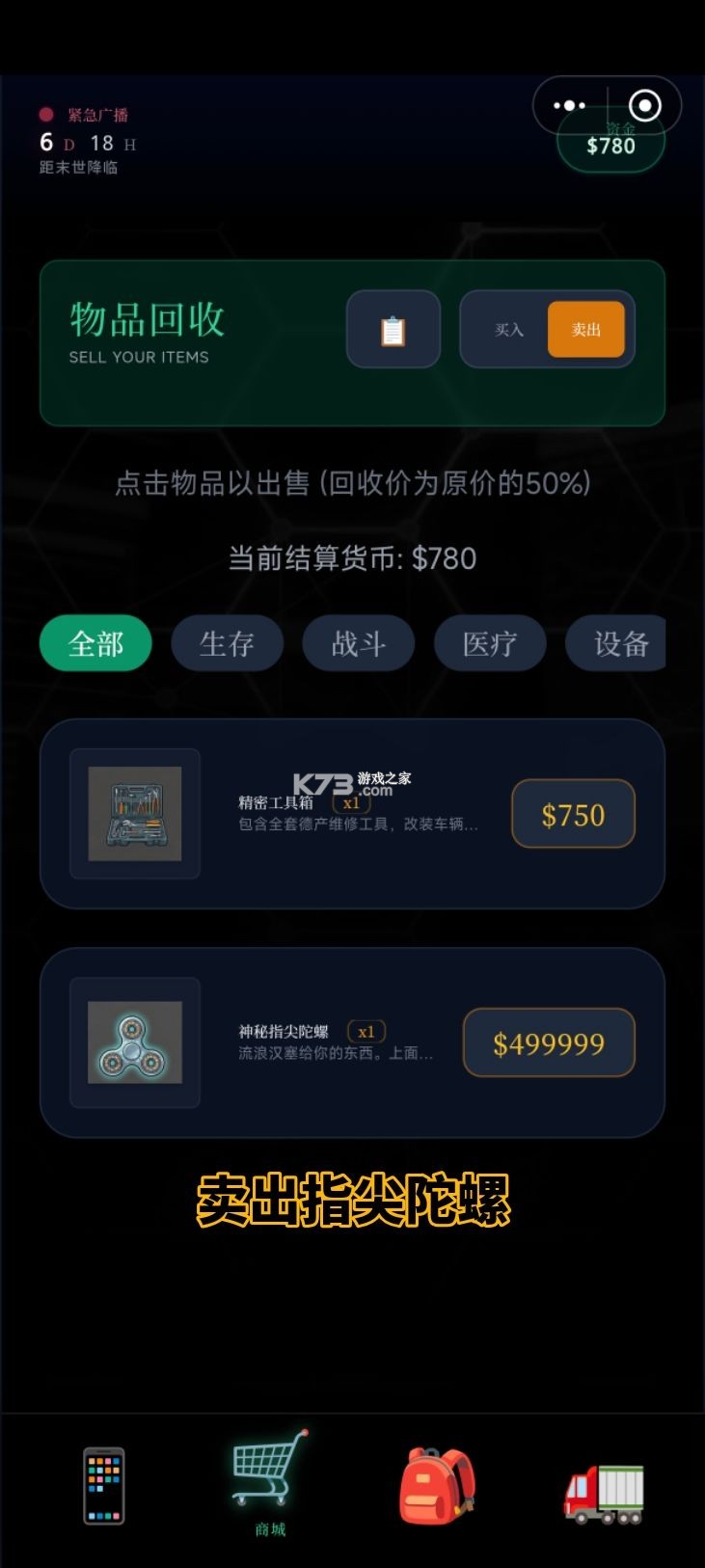Select the 全部 category filter
The width and height of the screenshot is (705, 1568).
[x=95, y=642]
